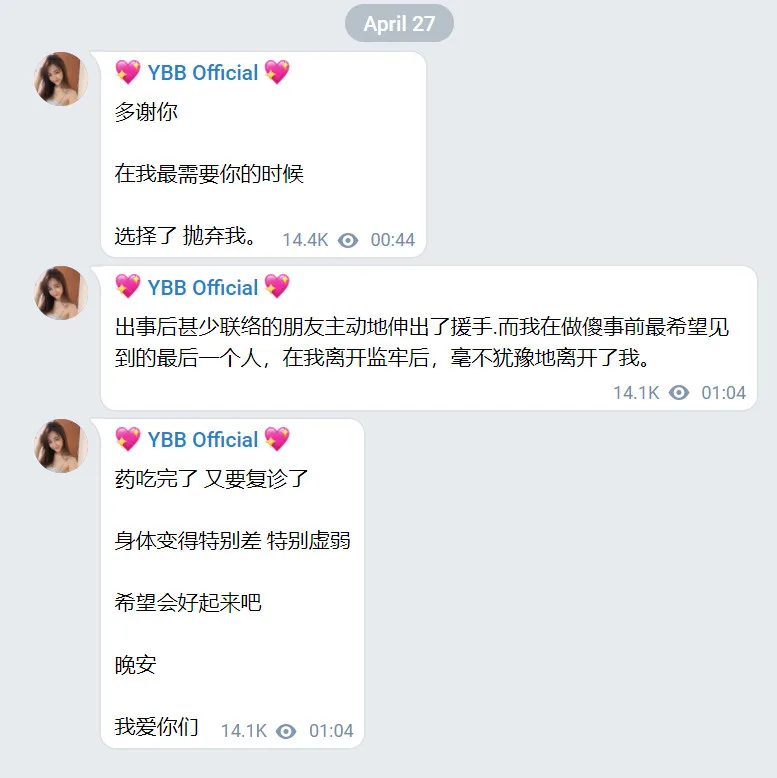Open the avatar beside the 药吃完了 message
The height and width of the screenshot is (778, 777).
[62, 445]
